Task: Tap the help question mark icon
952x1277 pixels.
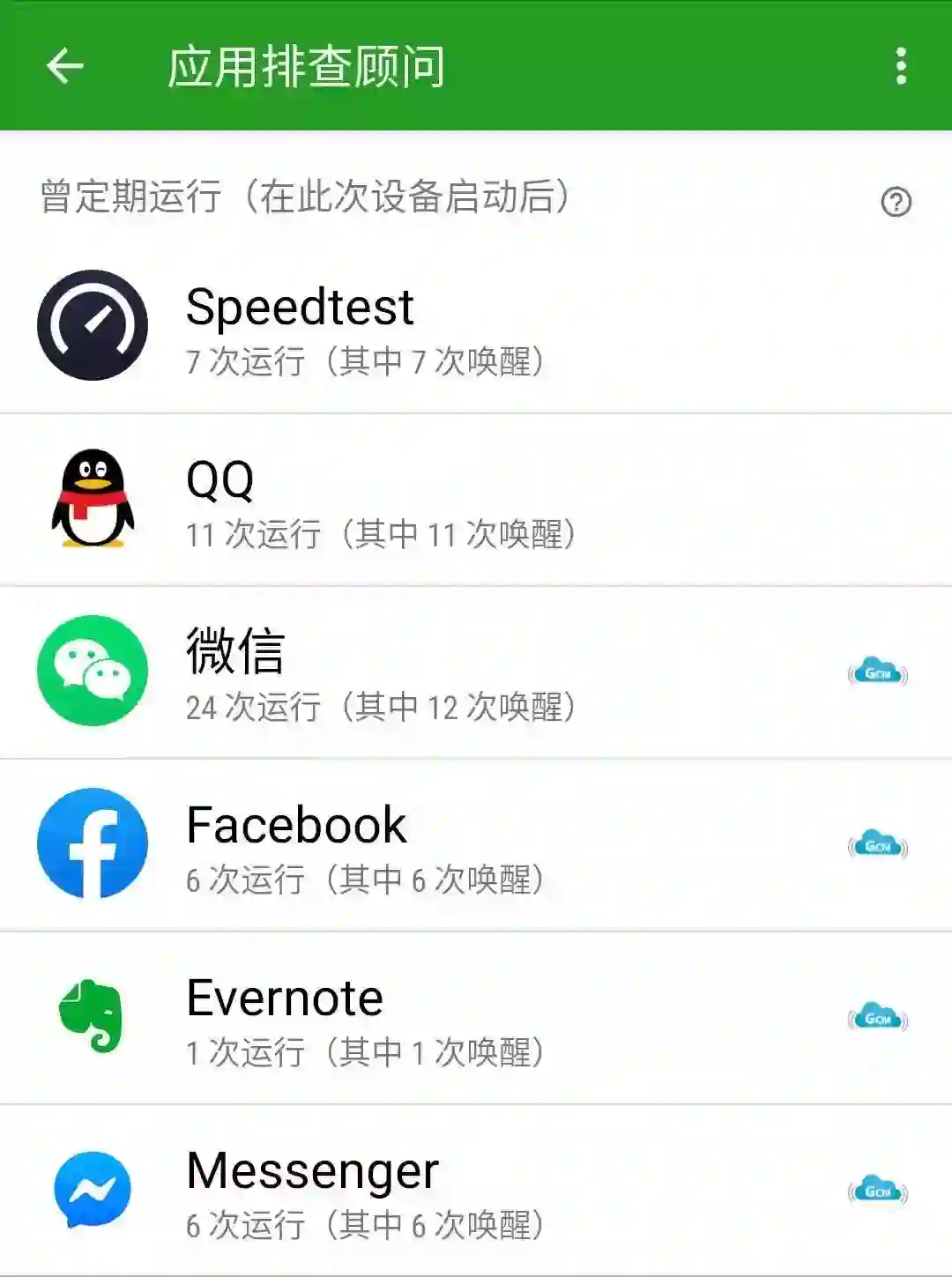Action: pos(896,202)
